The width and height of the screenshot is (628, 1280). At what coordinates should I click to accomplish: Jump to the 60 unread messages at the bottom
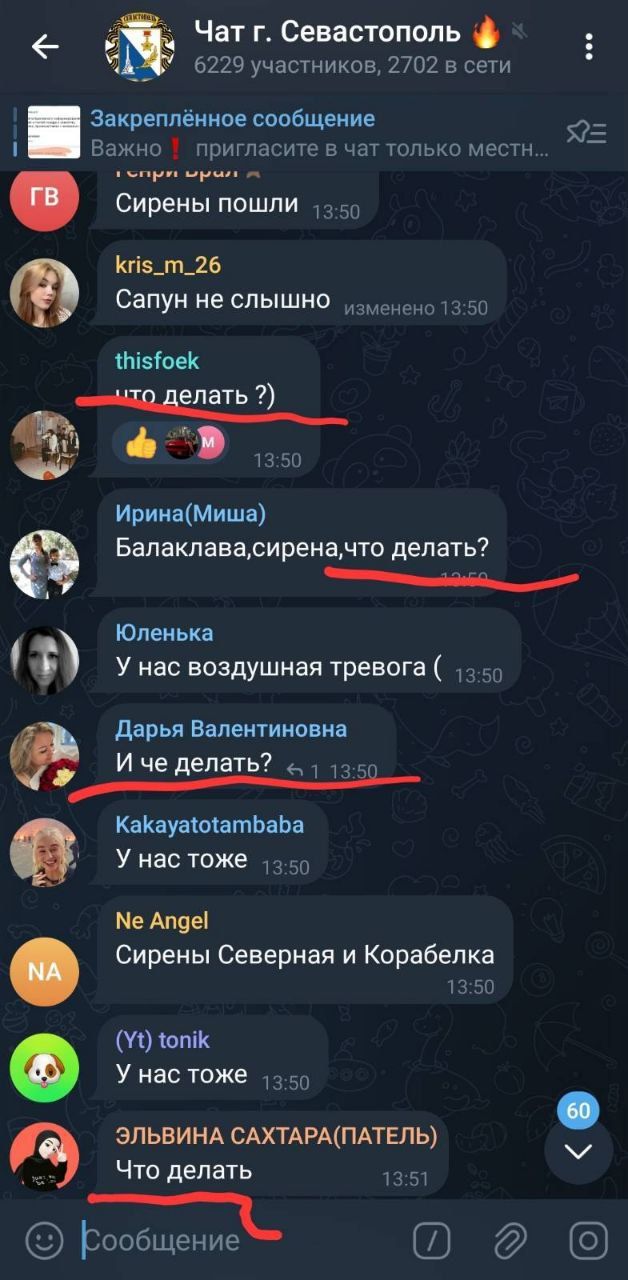tap(578, 1151)
